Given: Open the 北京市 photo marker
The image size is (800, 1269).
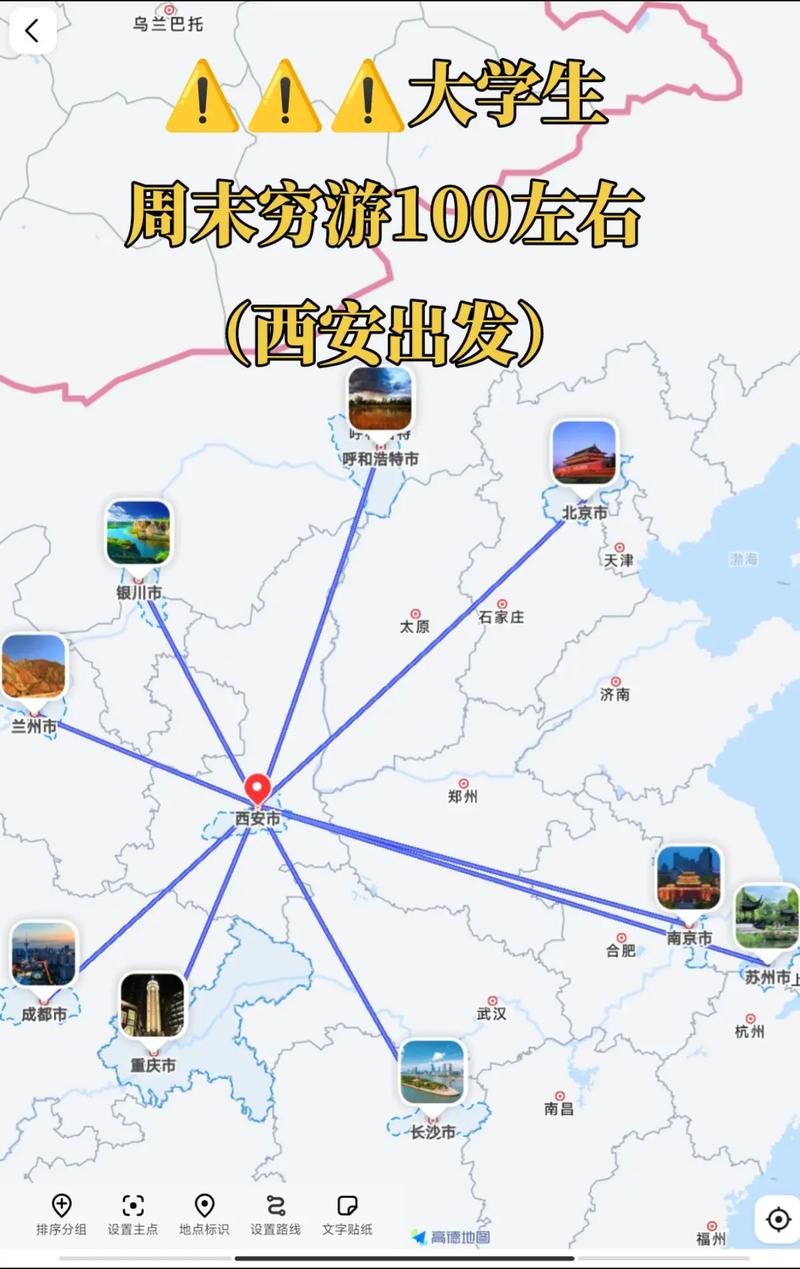Looking at the screenshot, I should tap(584, 453).
